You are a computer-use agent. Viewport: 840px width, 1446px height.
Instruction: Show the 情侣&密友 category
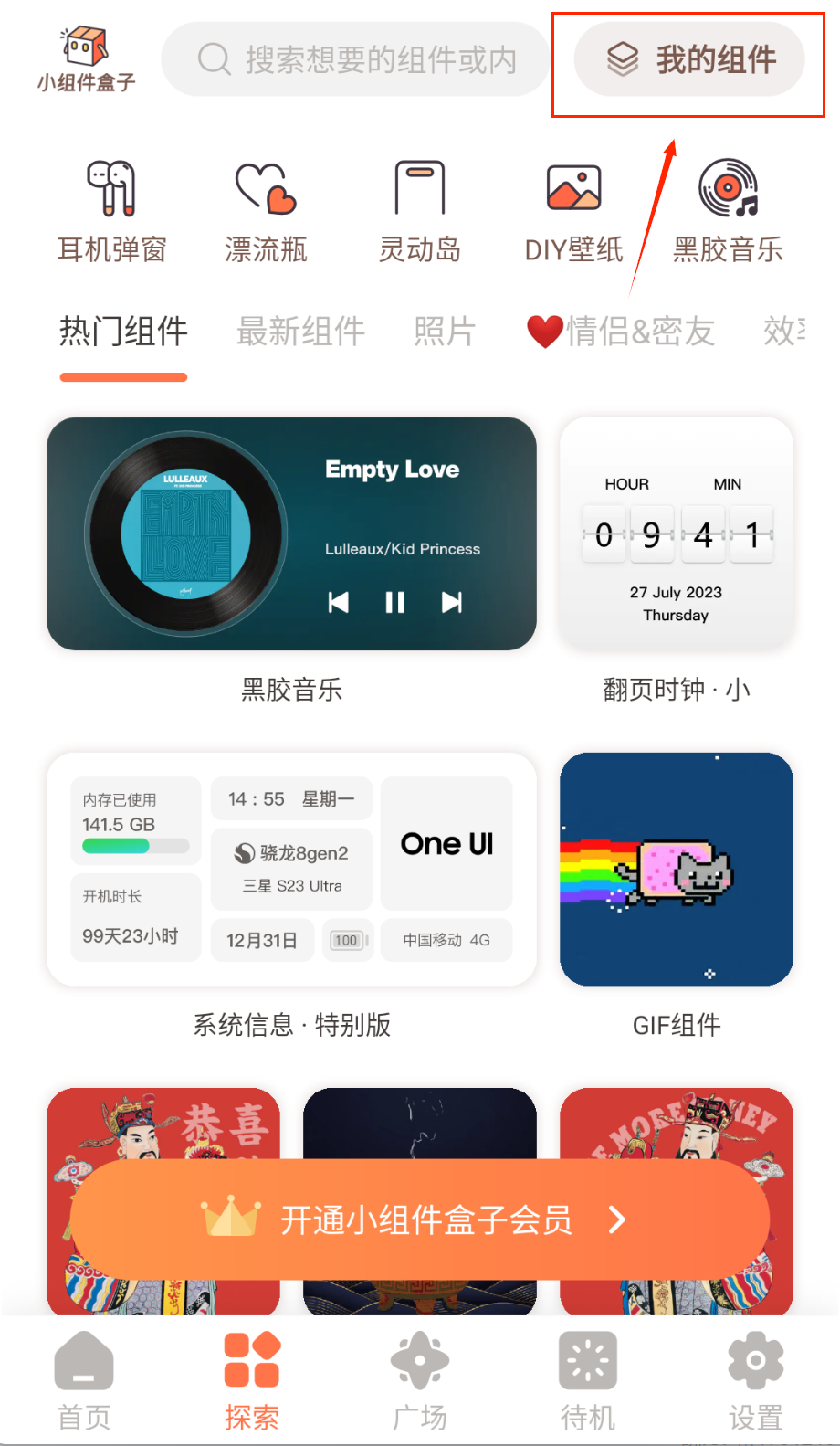click(621, 332)
